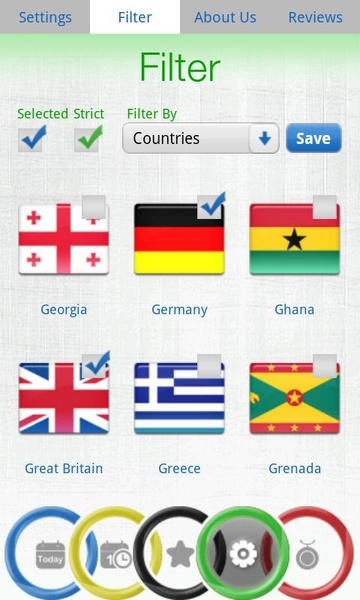Check the Georgia flag checkbox
Screen dimensions: 360x600
94,207
